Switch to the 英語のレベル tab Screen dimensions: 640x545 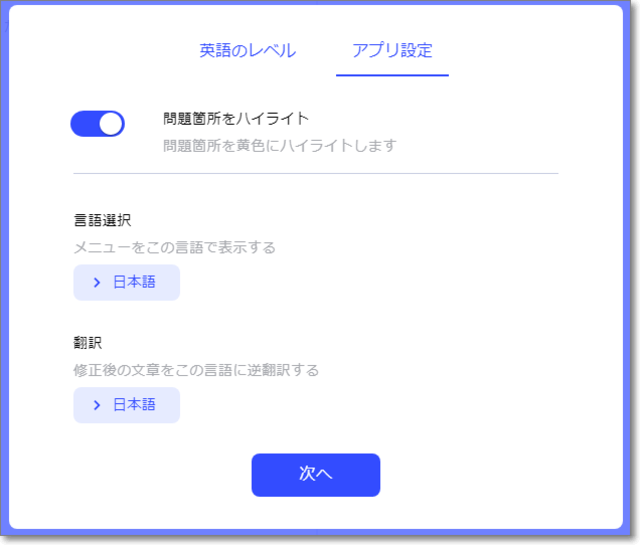[247, 51]
